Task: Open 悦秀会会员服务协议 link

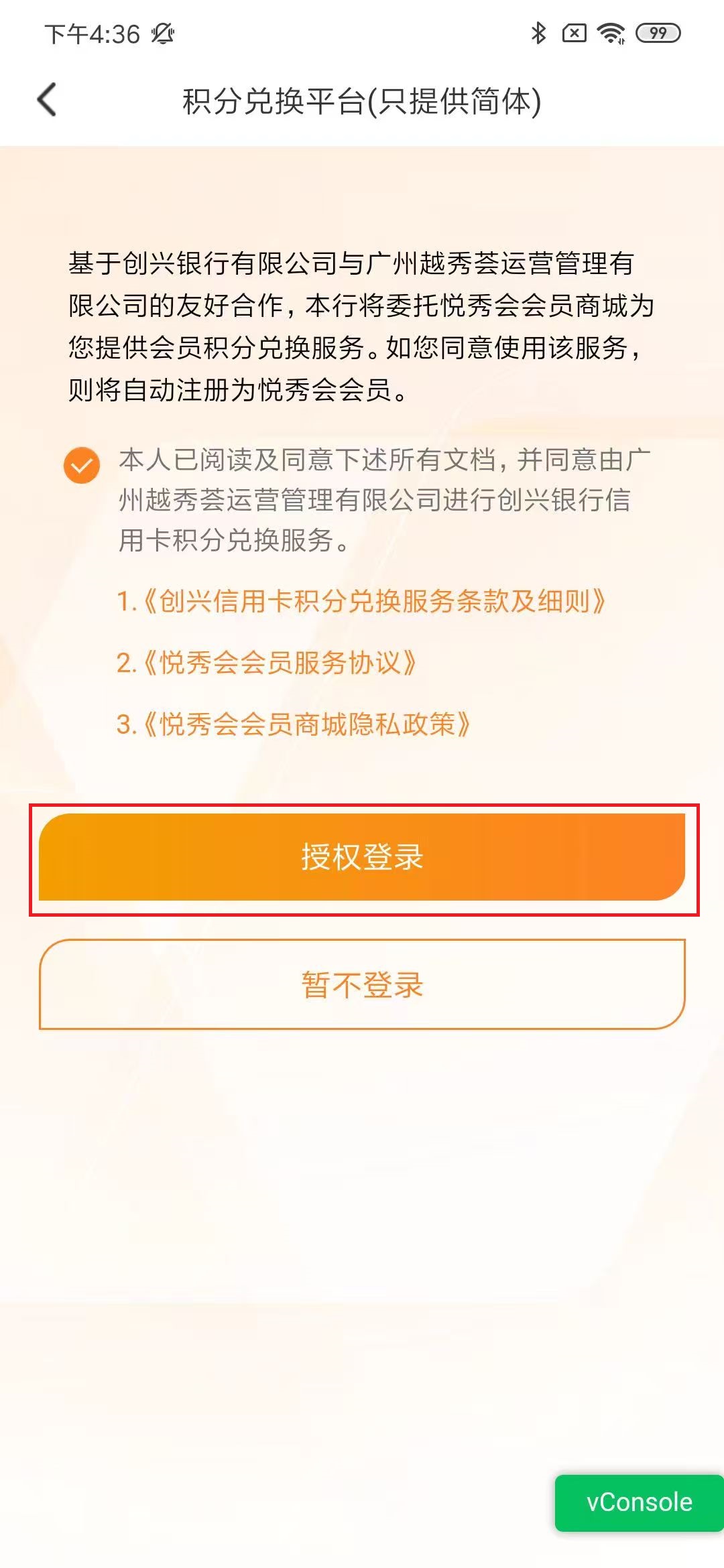Action: coord(267,663)
